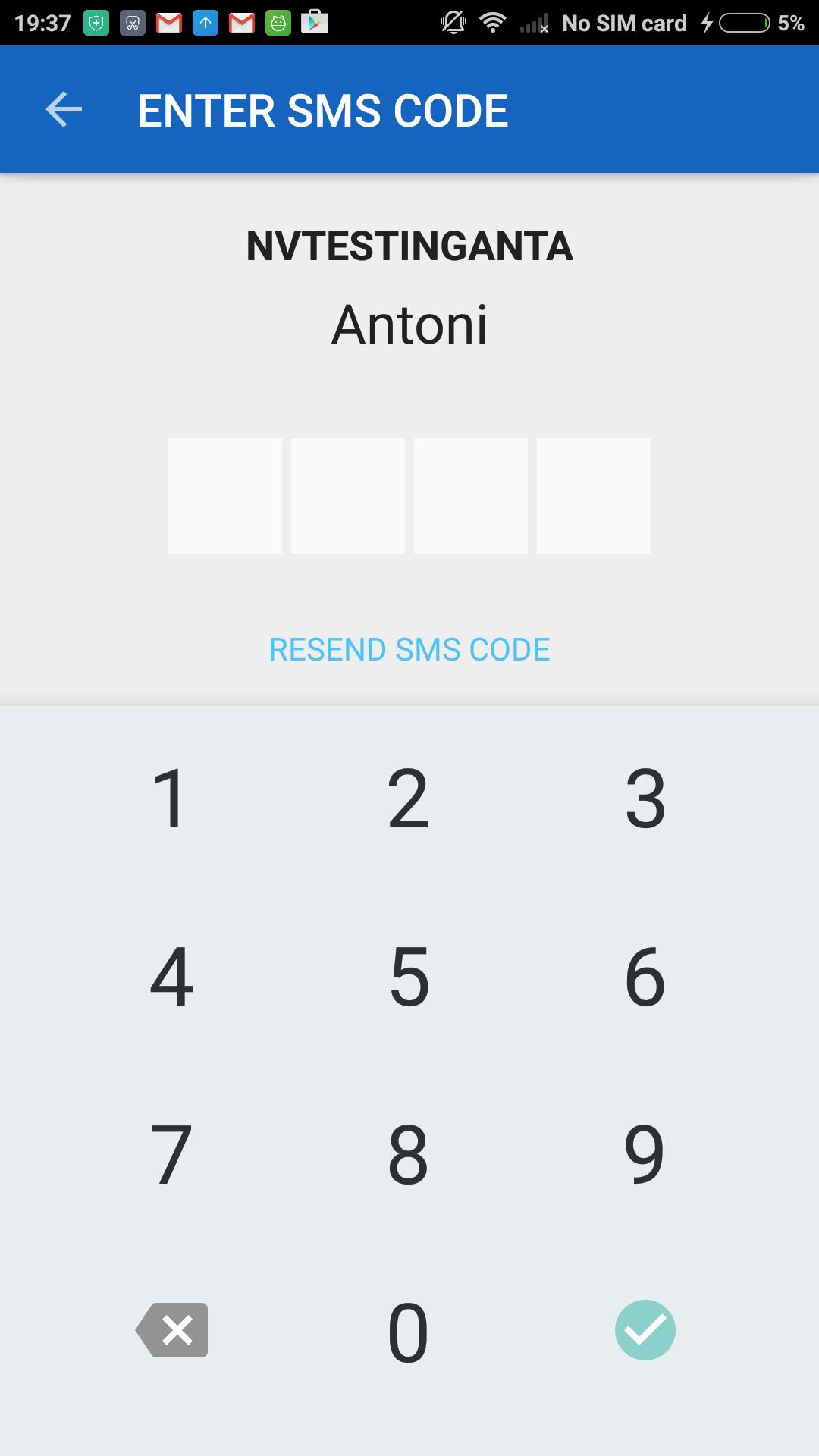Enter digit 9 on the keypad

[645, 1153]
